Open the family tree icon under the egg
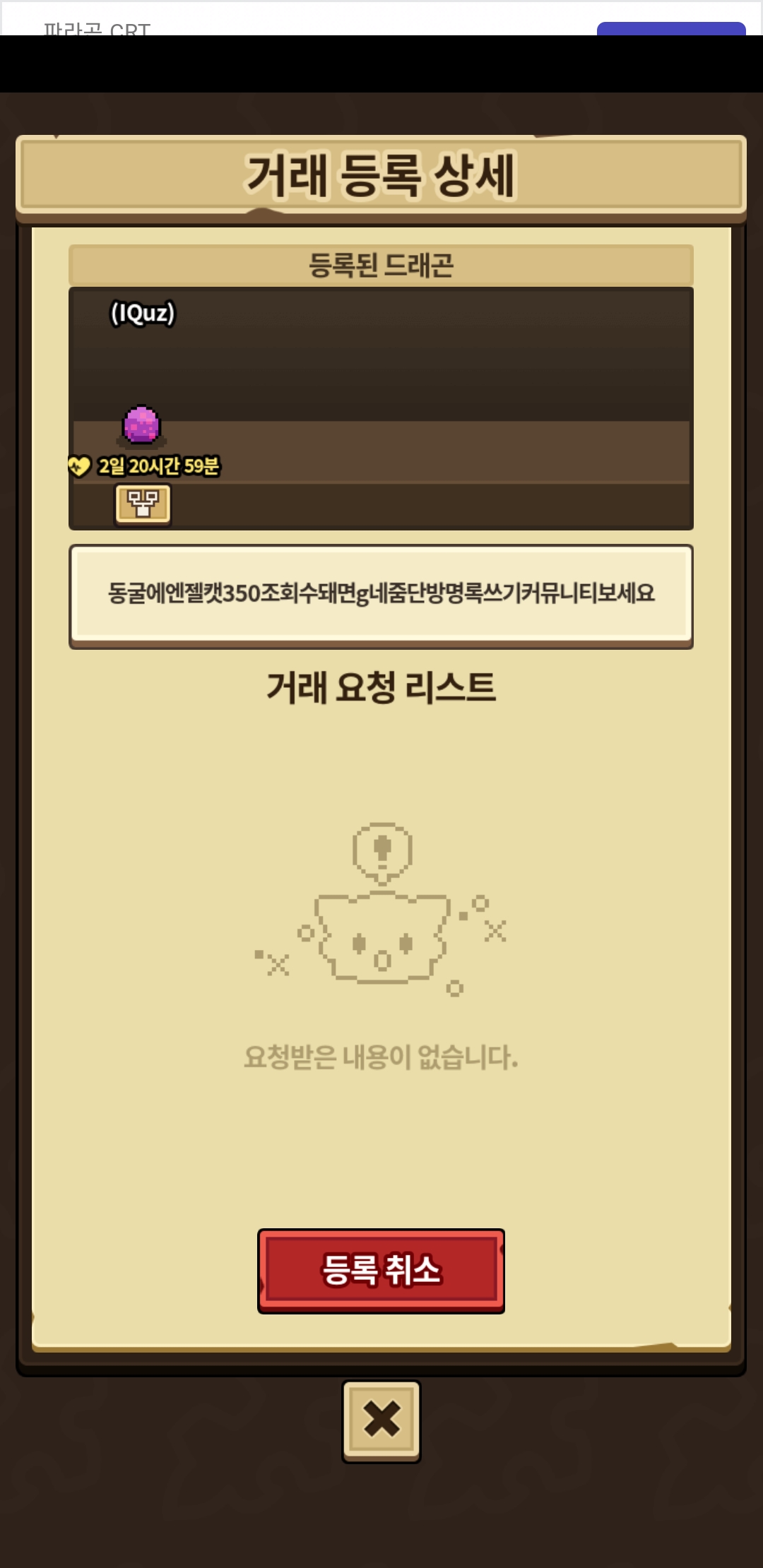The width and height of the screenshot is (763, 1568). coord(143,504)
